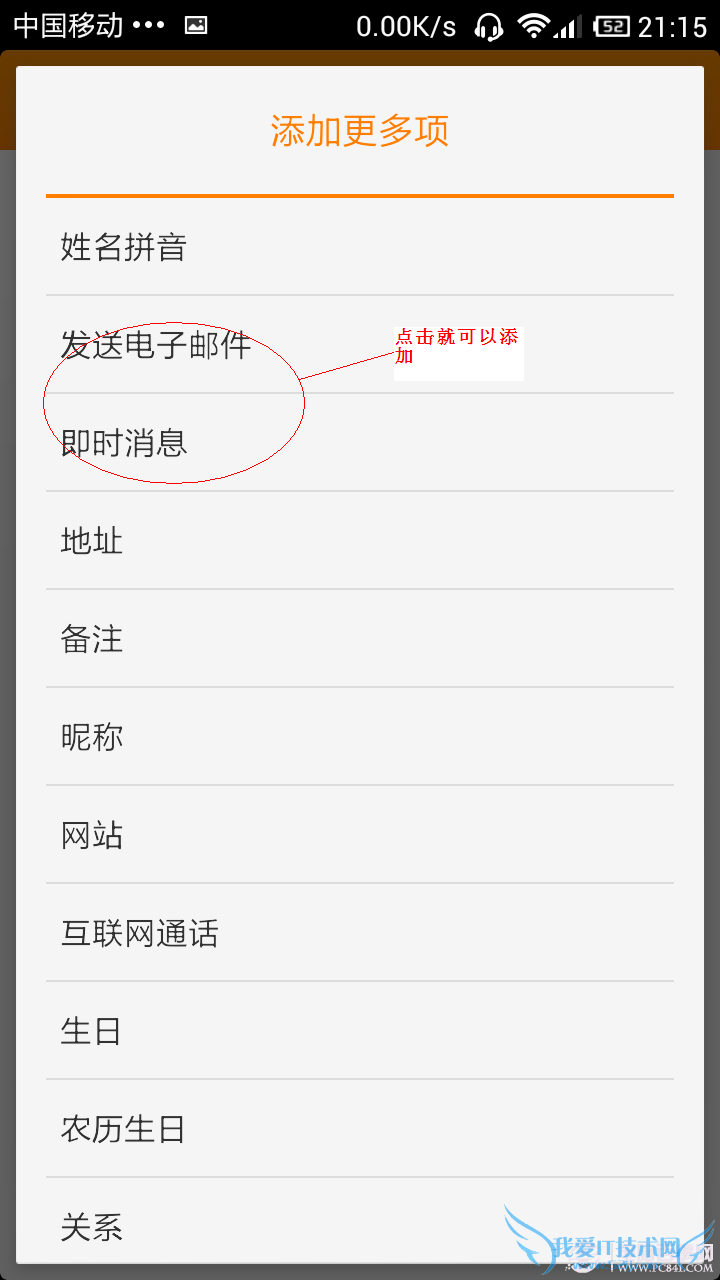Select the 昵称 nickname option

[x=92, y=737]
